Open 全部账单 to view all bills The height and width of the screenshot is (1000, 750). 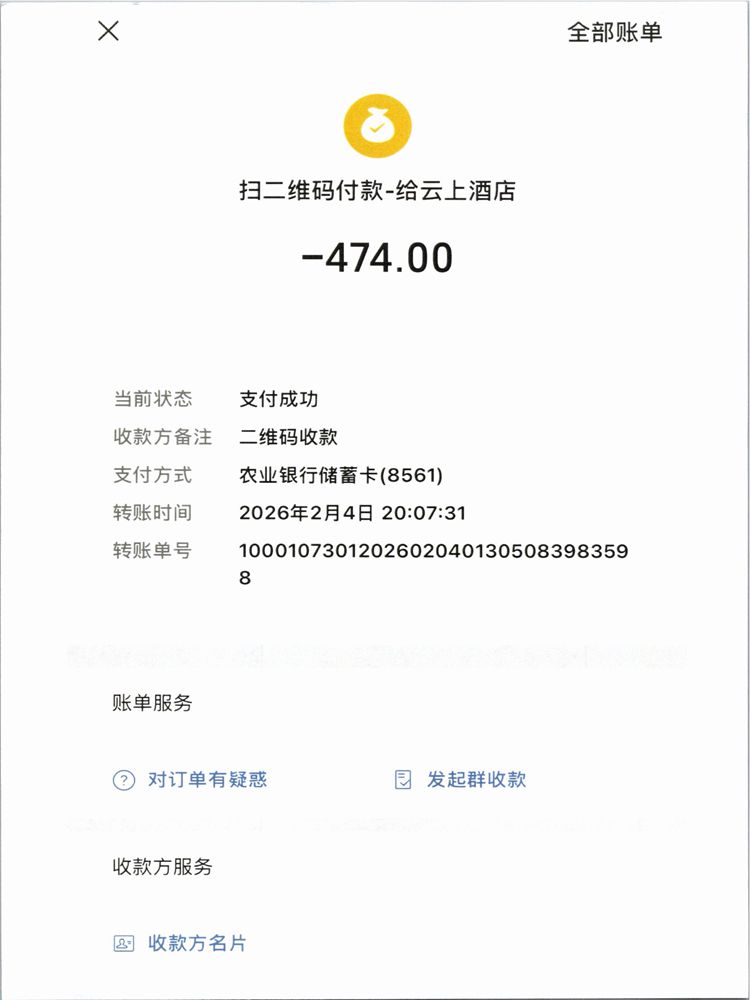pos(614,32)
